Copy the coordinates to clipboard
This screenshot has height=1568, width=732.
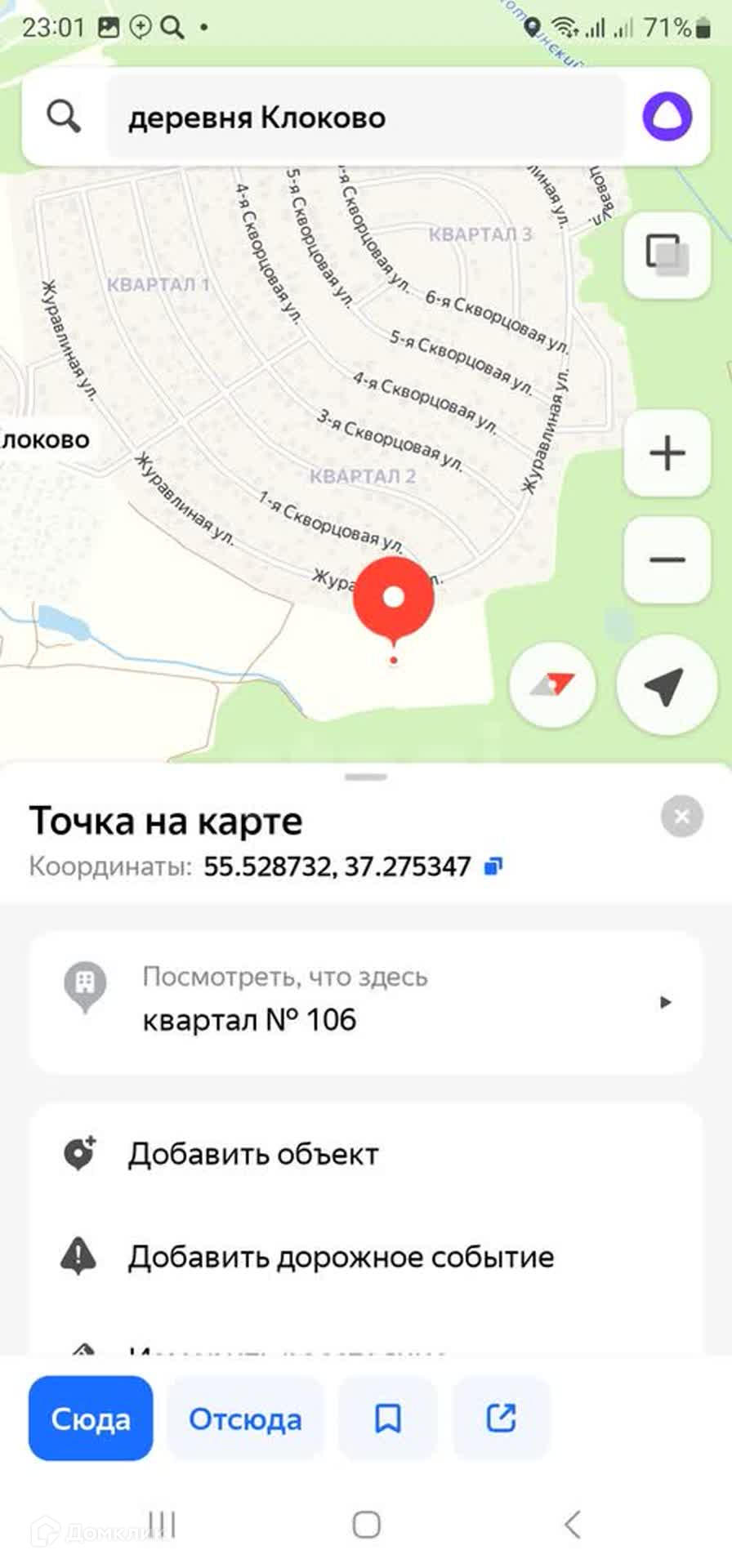pyautogui.click(x=493, y=866)
